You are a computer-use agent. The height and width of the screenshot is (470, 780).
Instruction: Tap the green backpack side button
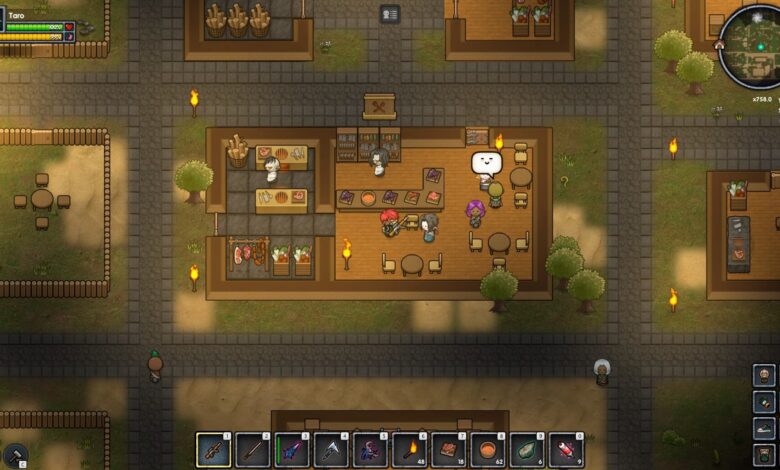pos(764,454)
